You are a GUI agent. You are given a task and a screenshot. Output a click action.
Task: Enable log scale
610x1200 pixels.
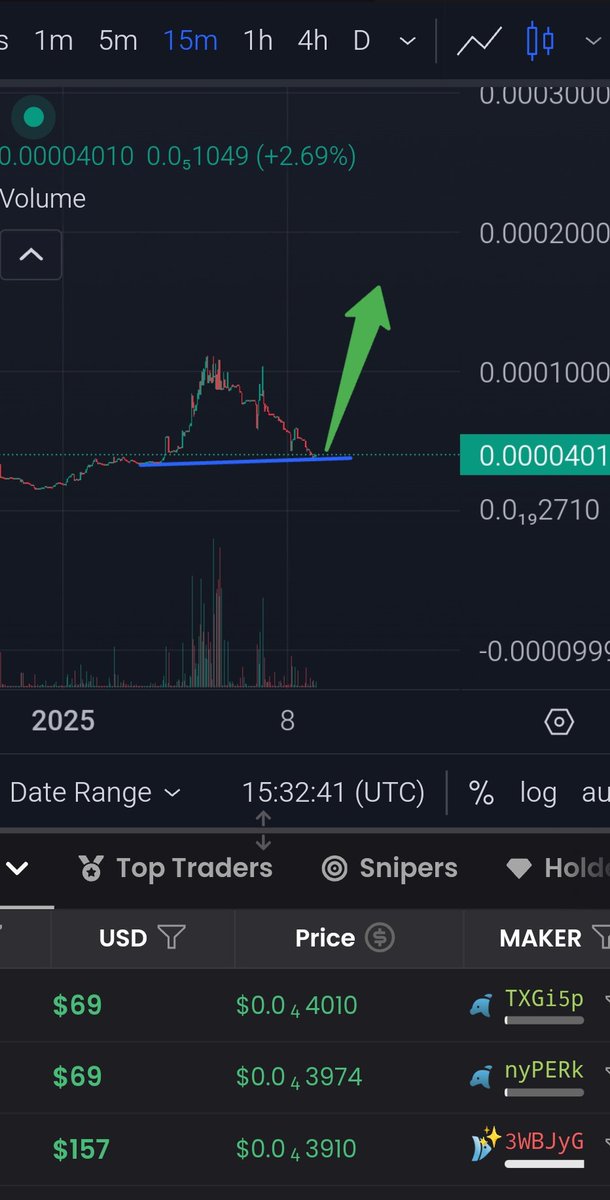pos(538,793)
